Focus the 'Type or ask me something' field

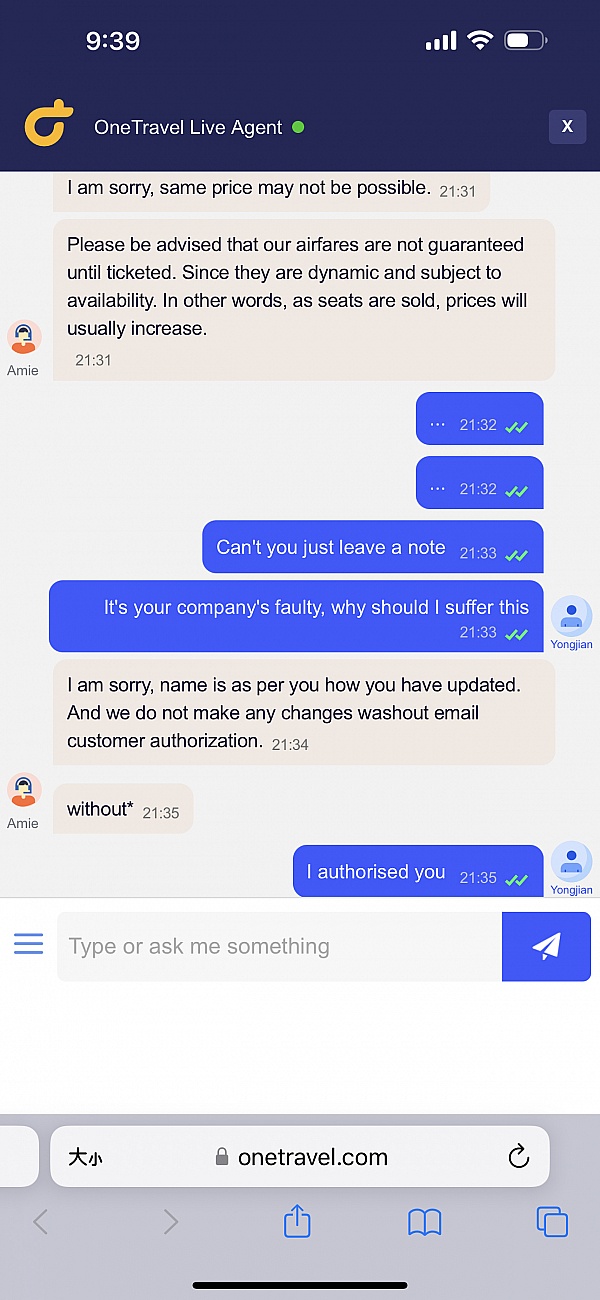click(280, 946)
